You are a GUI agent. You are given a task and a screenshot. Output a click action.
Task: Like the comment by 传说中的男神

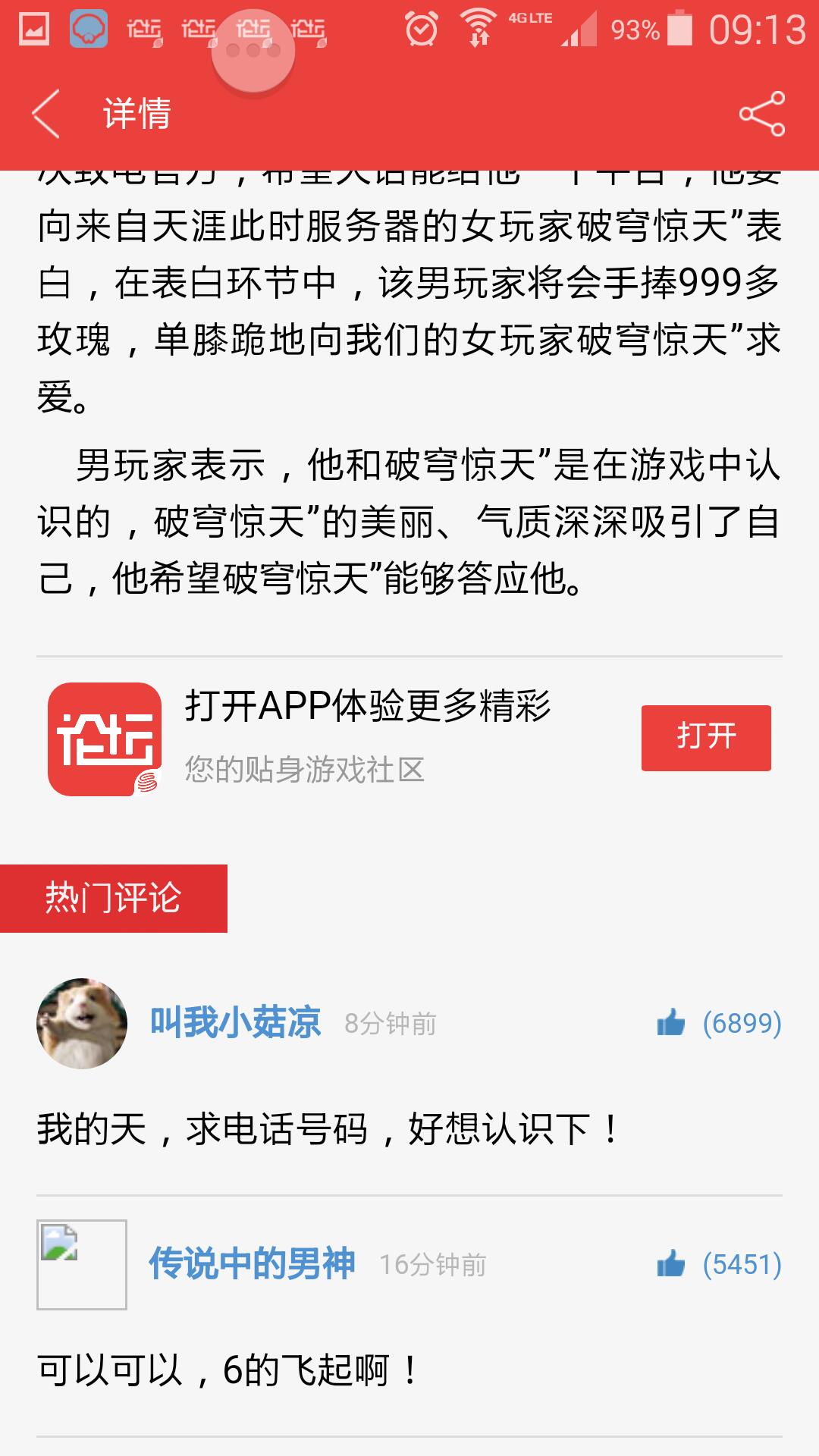pos(672,1264)
